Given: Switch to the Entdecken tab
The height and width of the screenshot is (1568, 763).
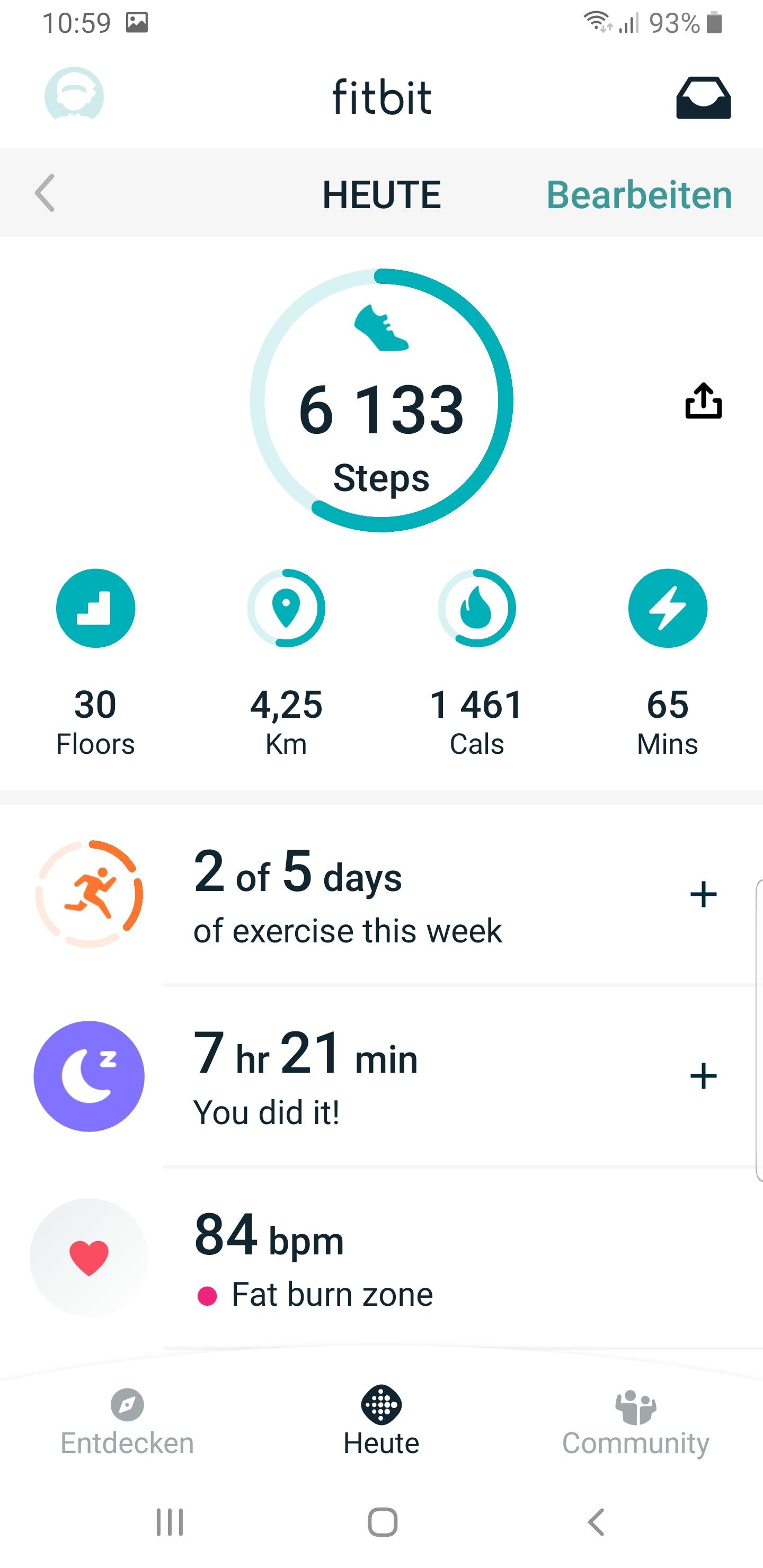Looking at the screenshot, I should point(127,1422).
